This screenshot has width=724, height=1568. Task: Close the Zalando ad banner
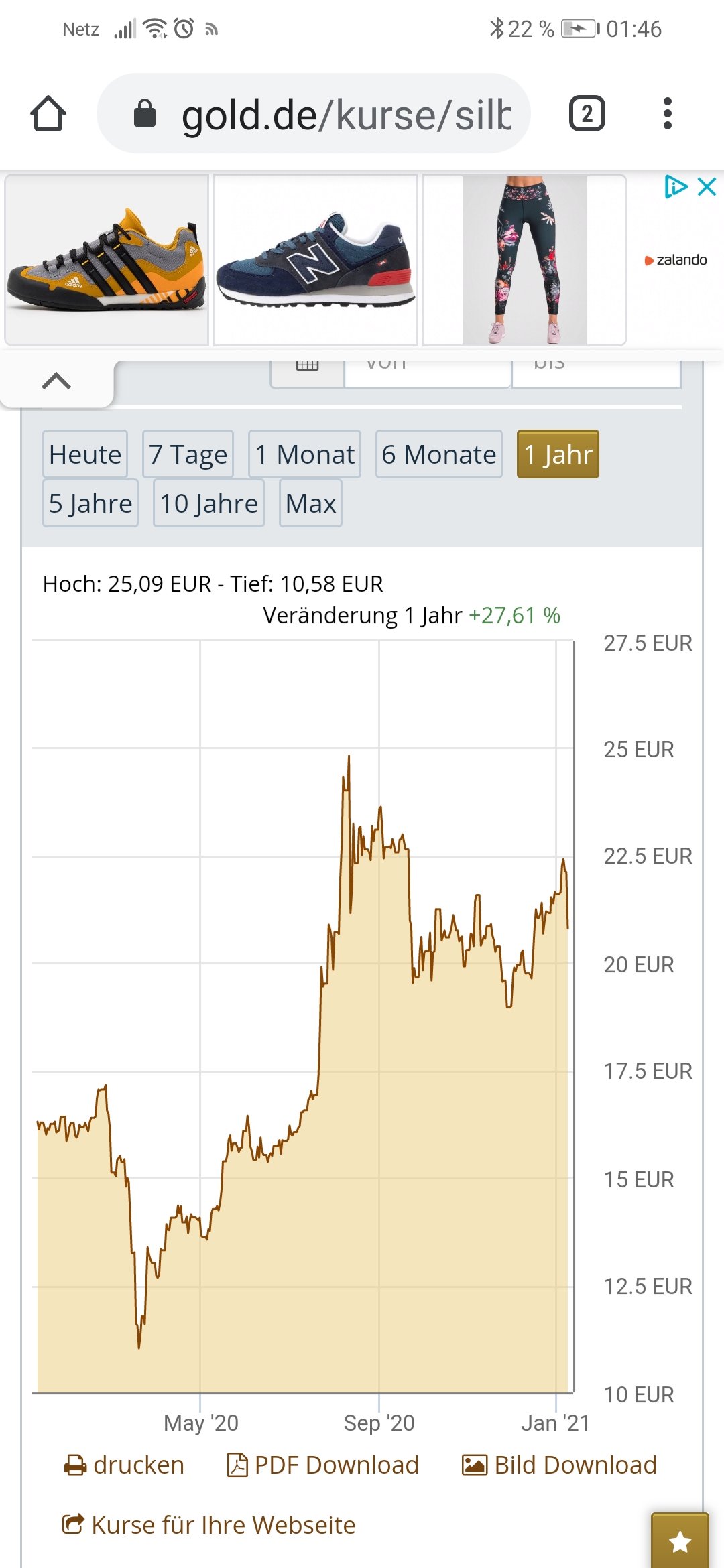pos(707,186)
